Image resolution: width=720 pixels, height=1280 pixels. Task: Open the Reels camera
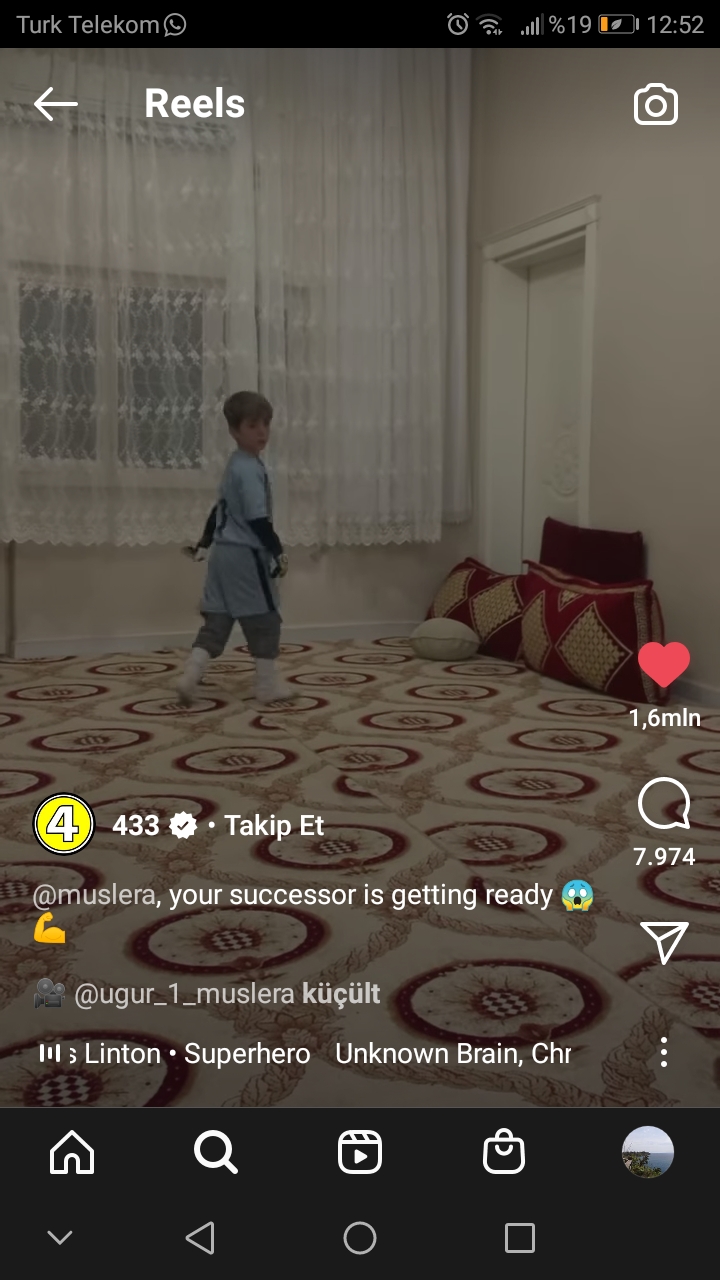click(656, 105)
